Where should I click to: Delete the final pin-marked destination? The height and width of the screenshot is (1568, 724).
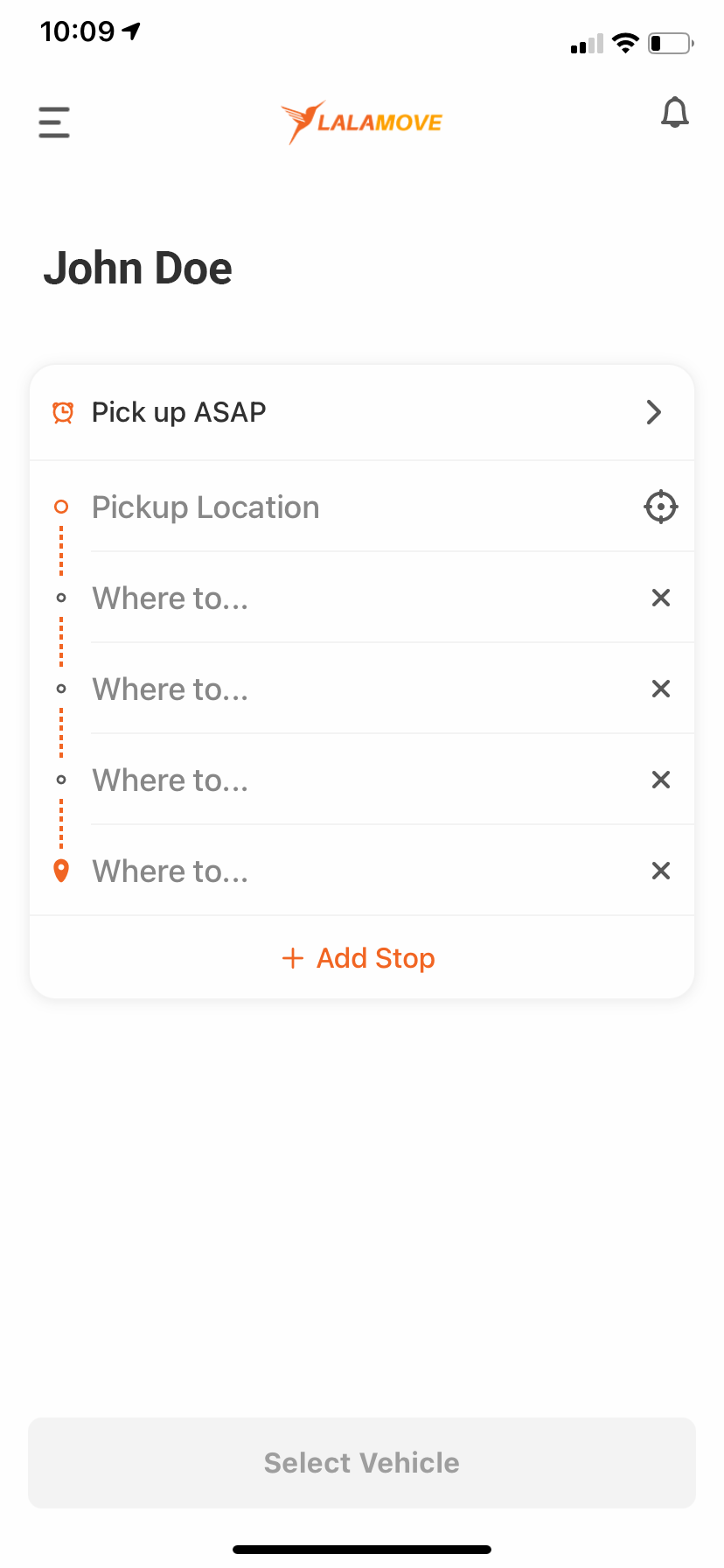coord(661,871)
